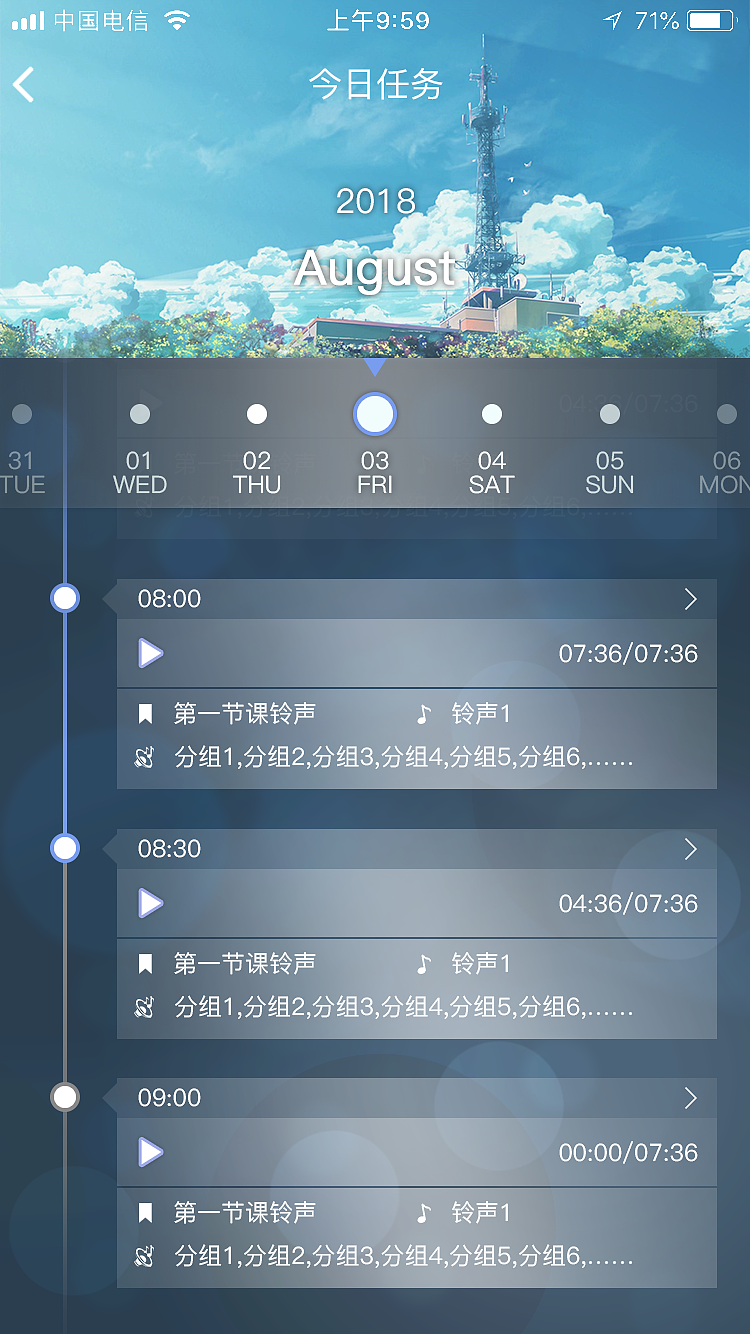Play the 08:30 bell task audio

click(x=150, y=902)
